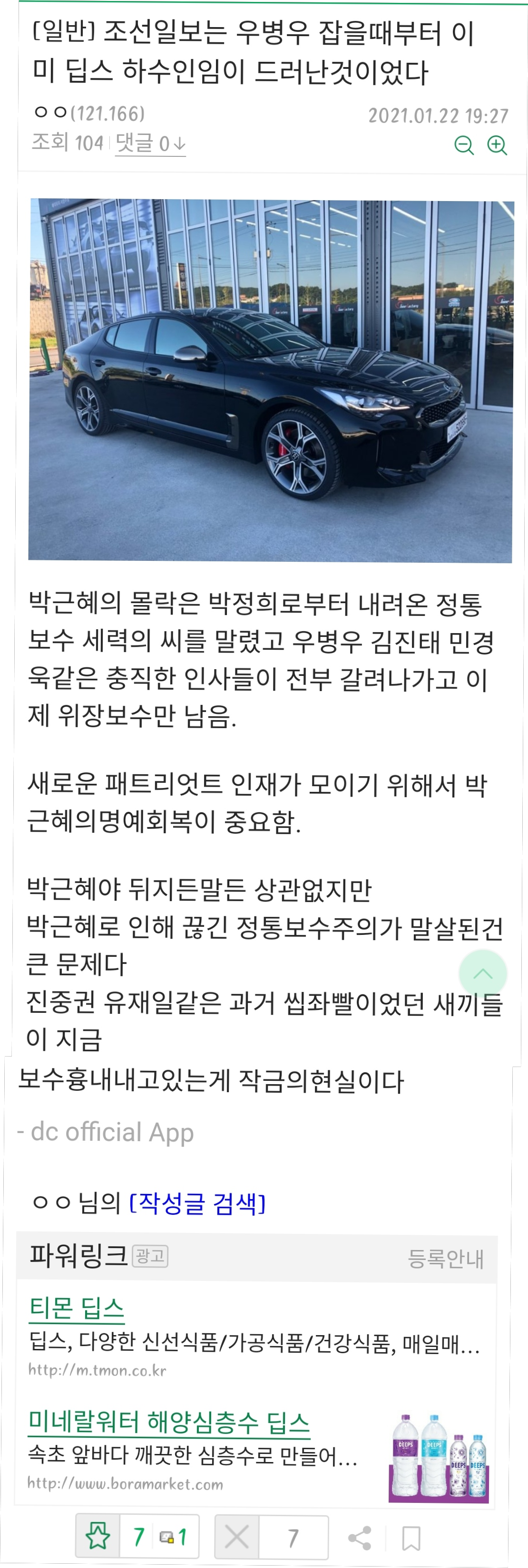This screenshot has width=528, height=1568.
Task: Bookmark this post
Action: click(x=411, y=1538)
